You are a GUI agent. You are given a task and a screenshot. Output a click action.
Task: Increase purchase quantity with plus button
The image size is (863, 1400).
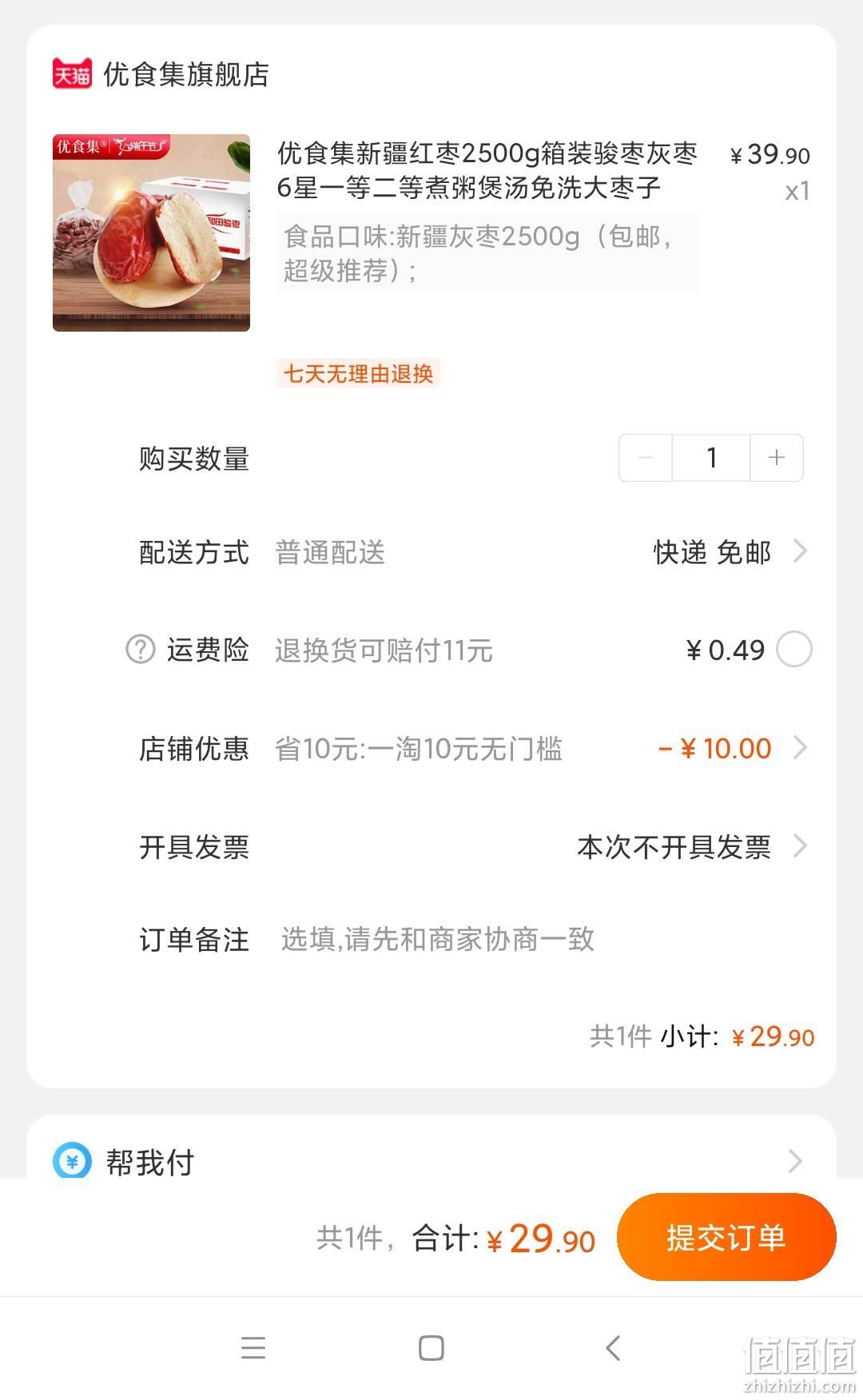click(776, 458)
